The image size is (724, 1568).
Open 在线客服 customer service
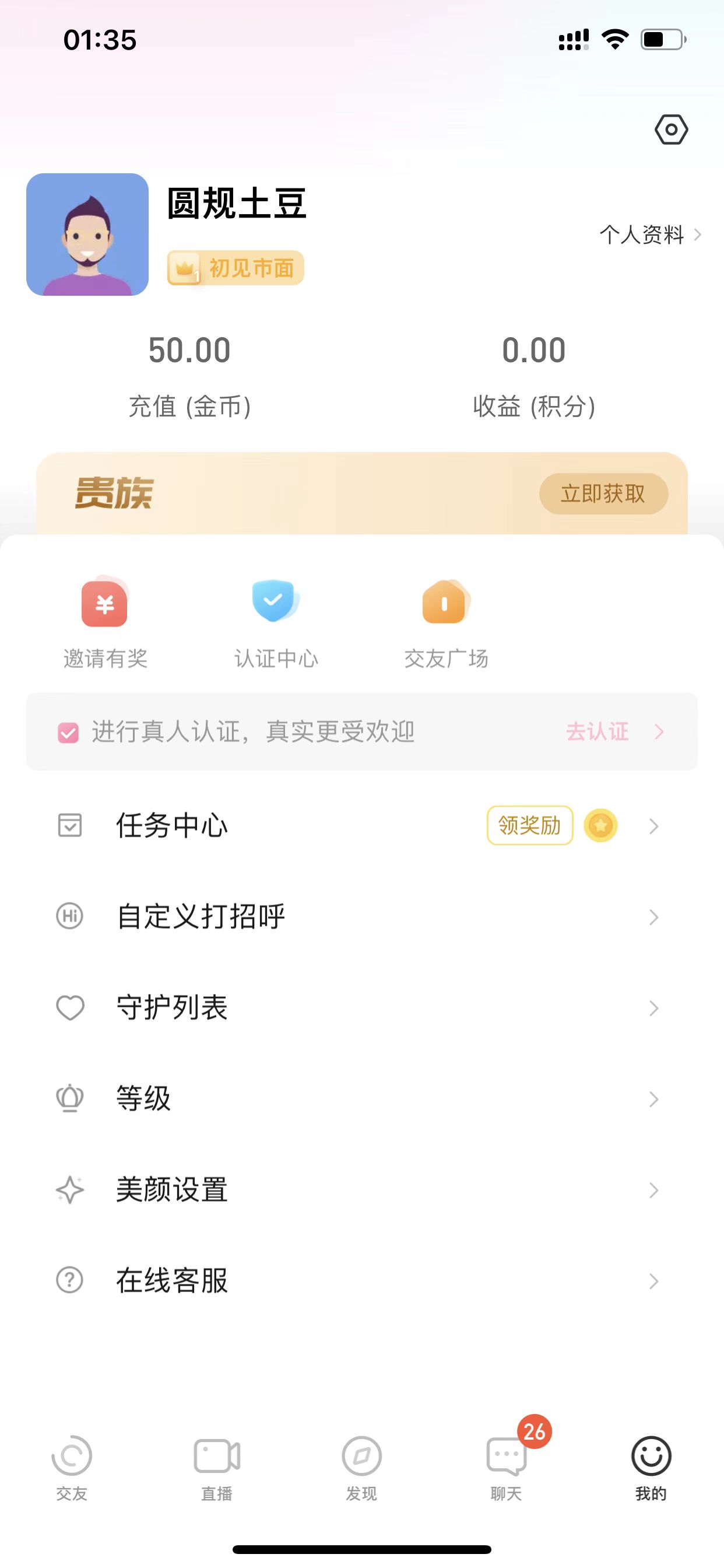tap(359, 1280)
